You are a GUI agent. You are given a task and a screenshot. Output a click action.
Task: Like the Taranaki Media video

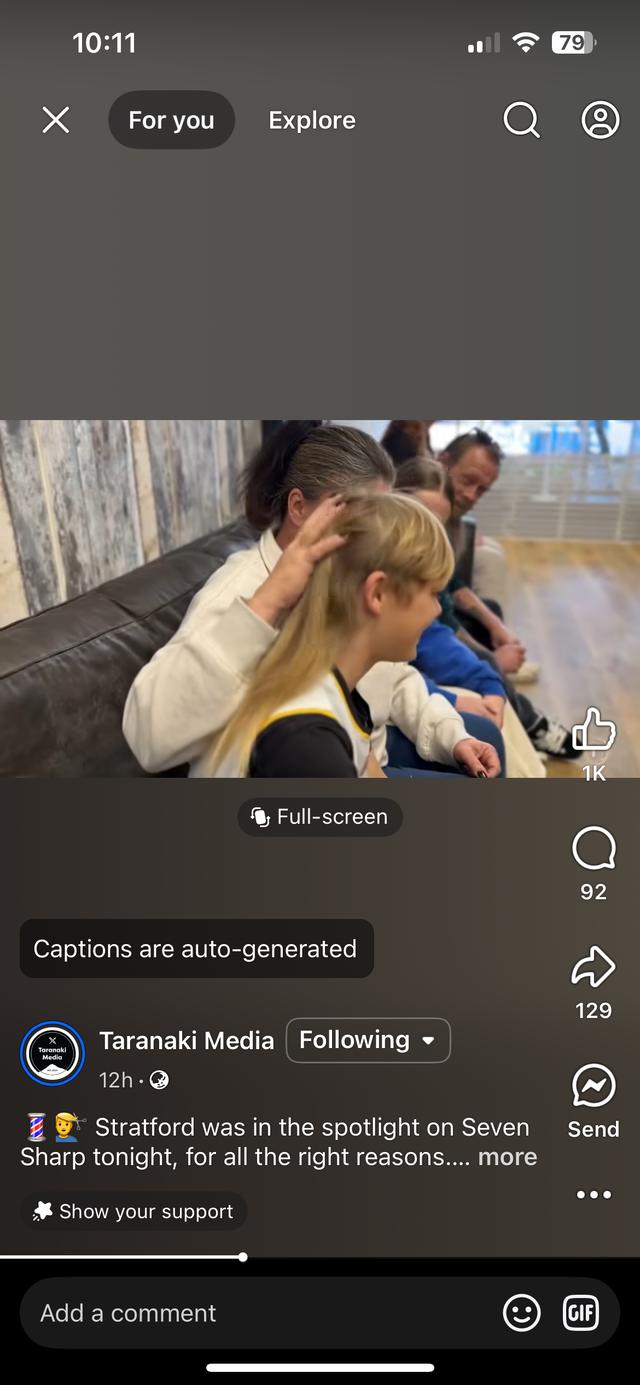click(x=593, y=732)
